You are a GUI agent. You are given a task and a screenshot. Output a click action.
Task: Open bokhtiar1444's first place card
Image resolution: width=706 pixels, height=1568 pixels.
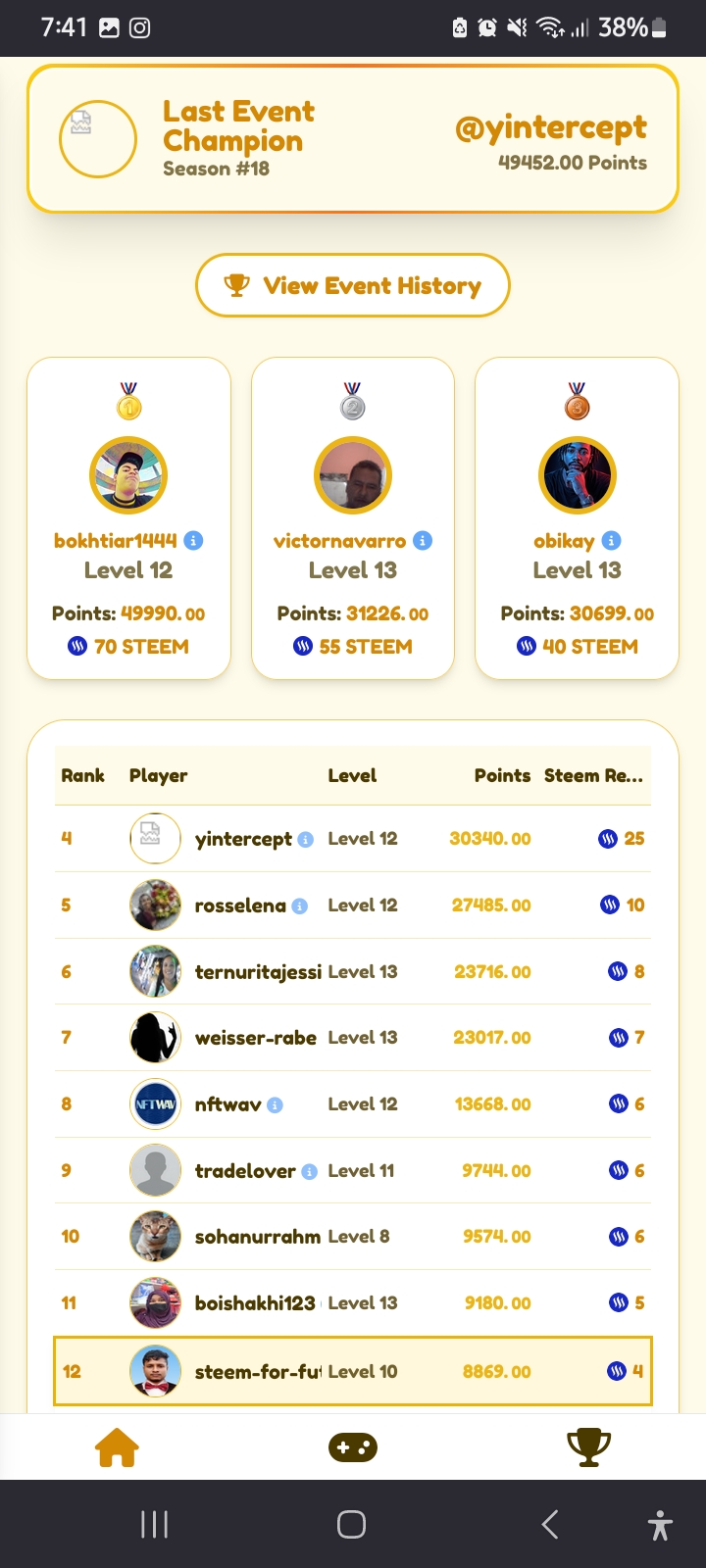128,517
